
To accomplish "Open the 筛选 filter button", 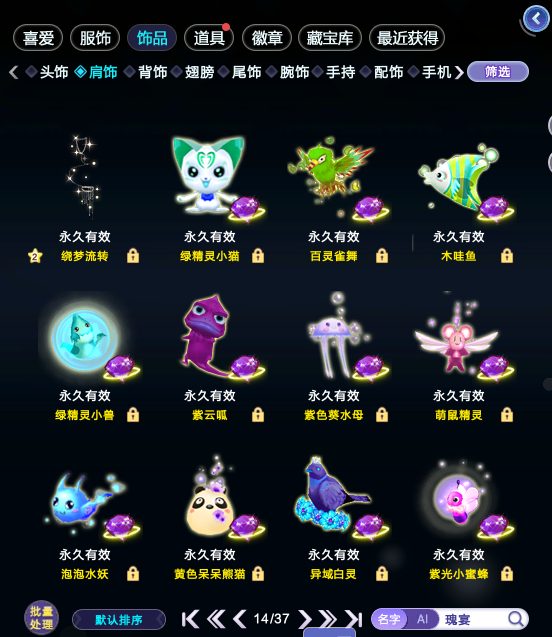I will click(498, 72).
